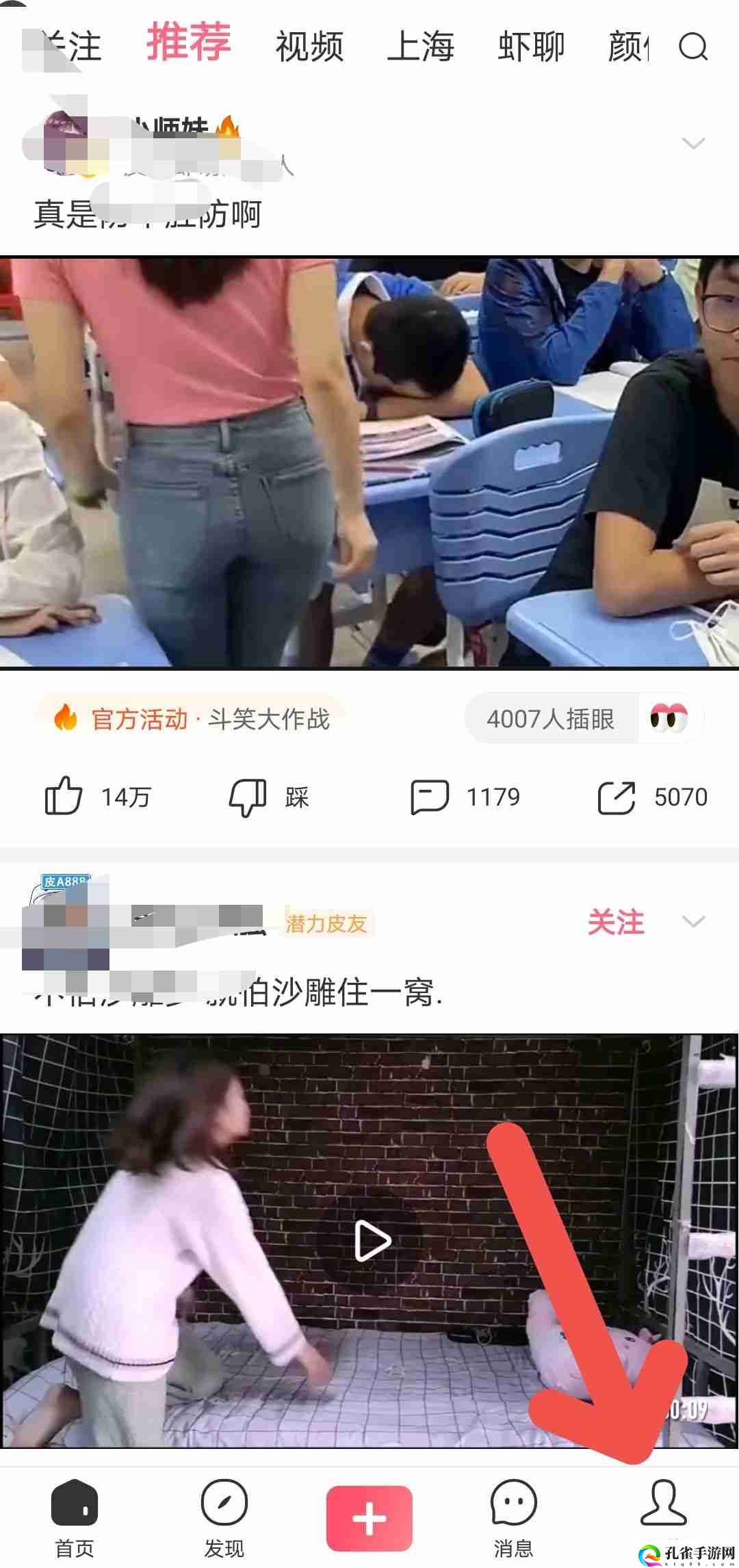Image resolution: width=739 pixels, height=1568 pixels.
Task: Open the 发现 discover tab
Action: tap(224, 1517)
